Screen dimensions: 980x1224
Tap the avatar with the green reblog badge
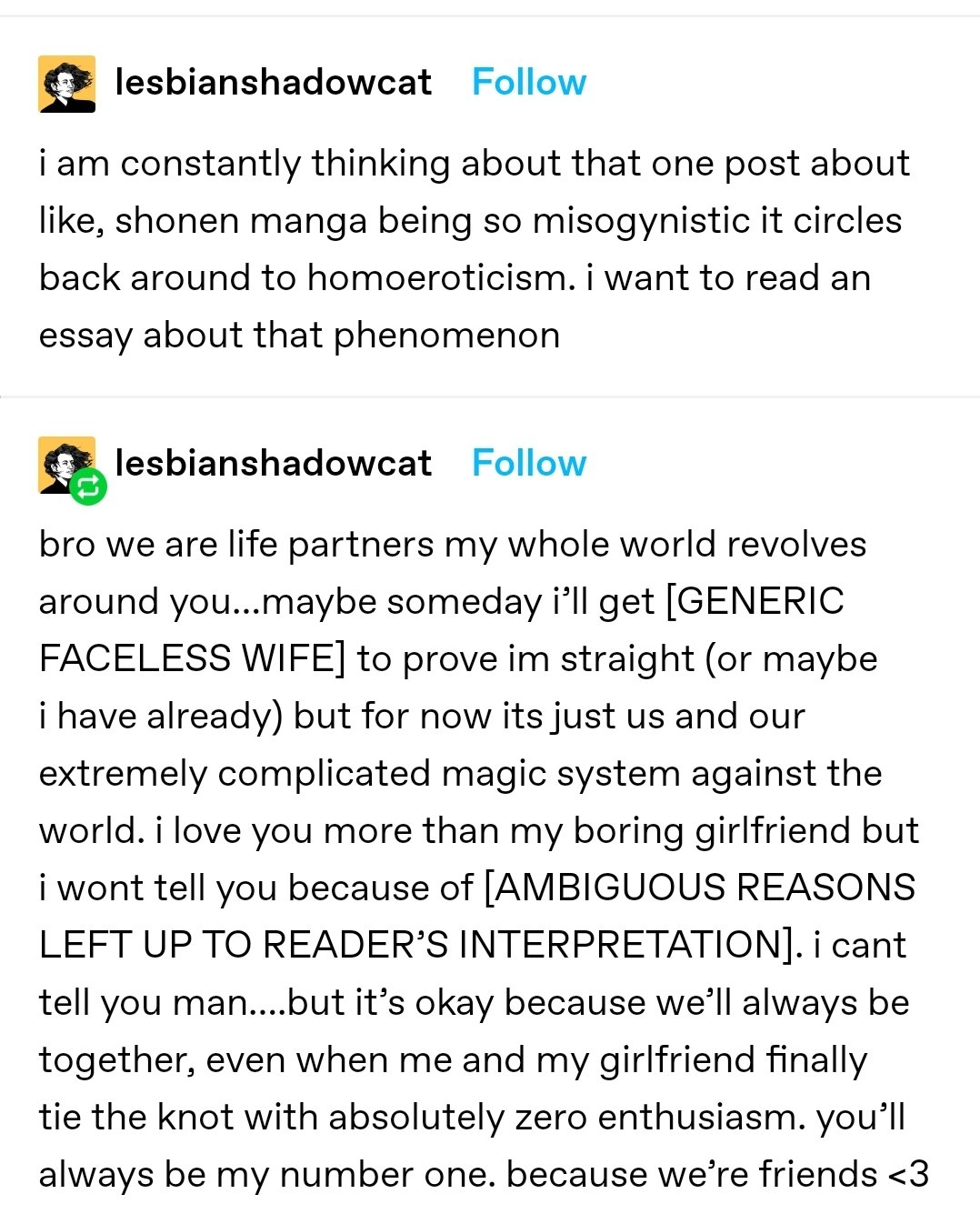(x=66, y=465)
